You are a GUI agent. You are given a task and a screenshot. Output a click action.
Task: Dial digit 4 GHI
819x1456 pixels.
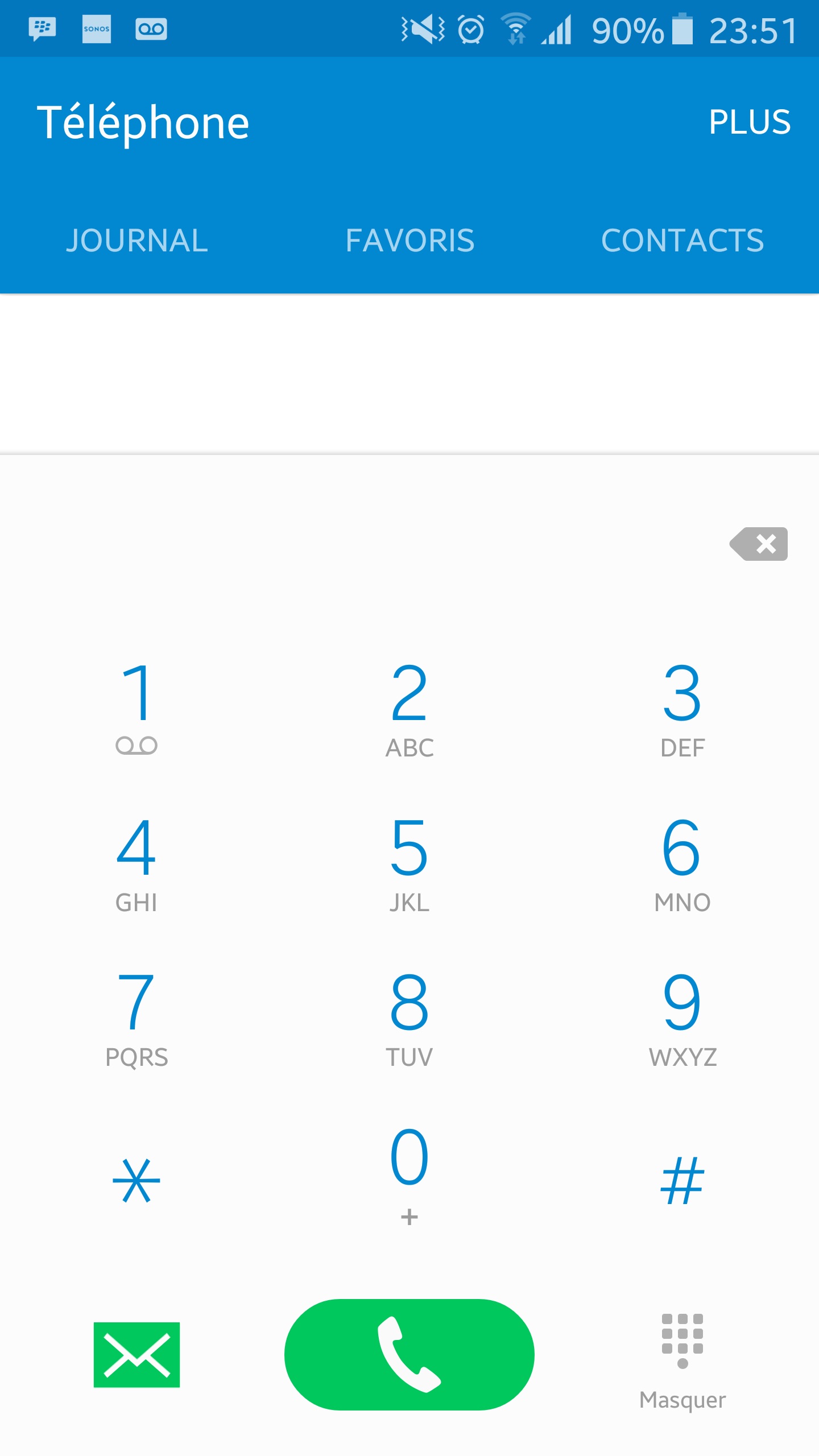pos(136,862)
